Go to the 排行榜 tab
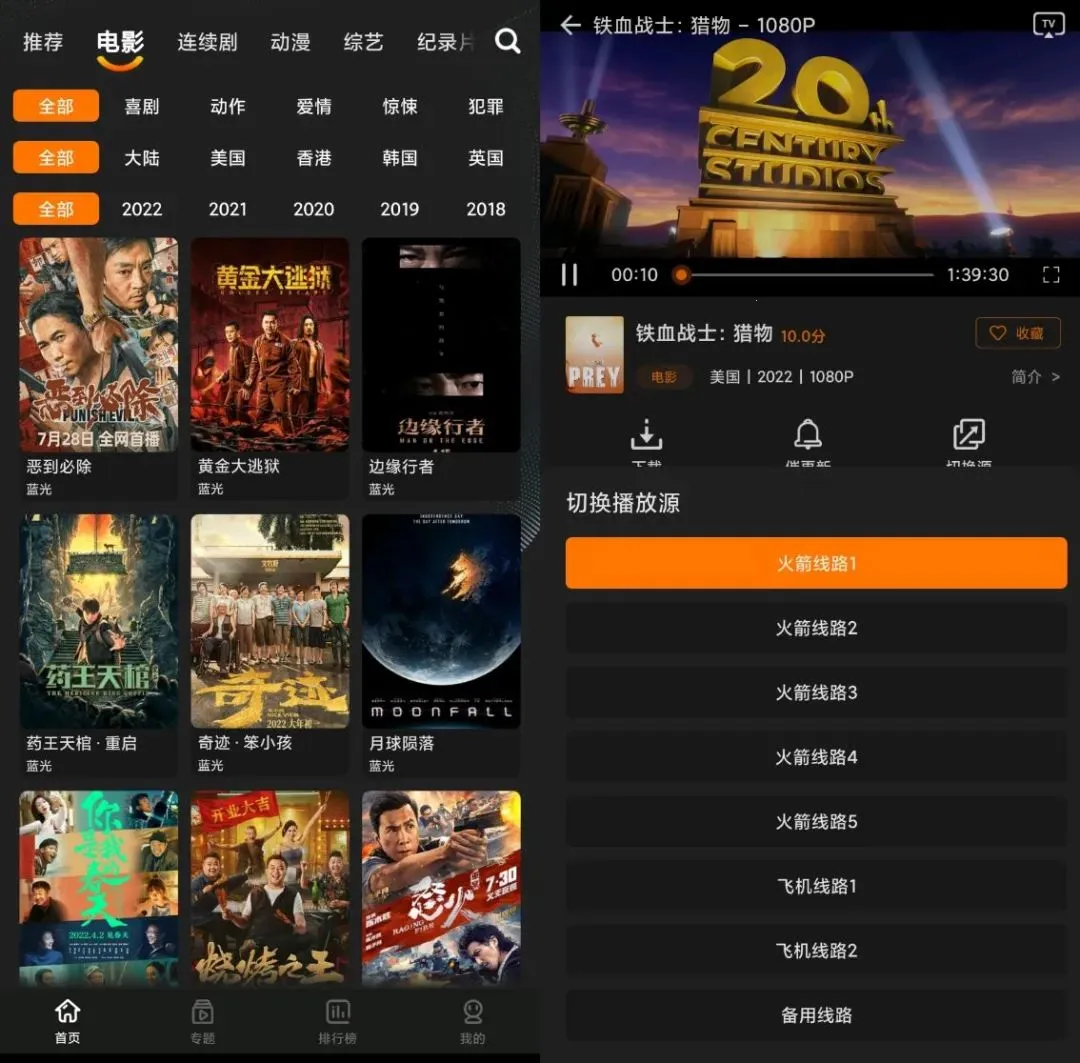This screenshot has width=1080, height=1063. coord(337,1021)
